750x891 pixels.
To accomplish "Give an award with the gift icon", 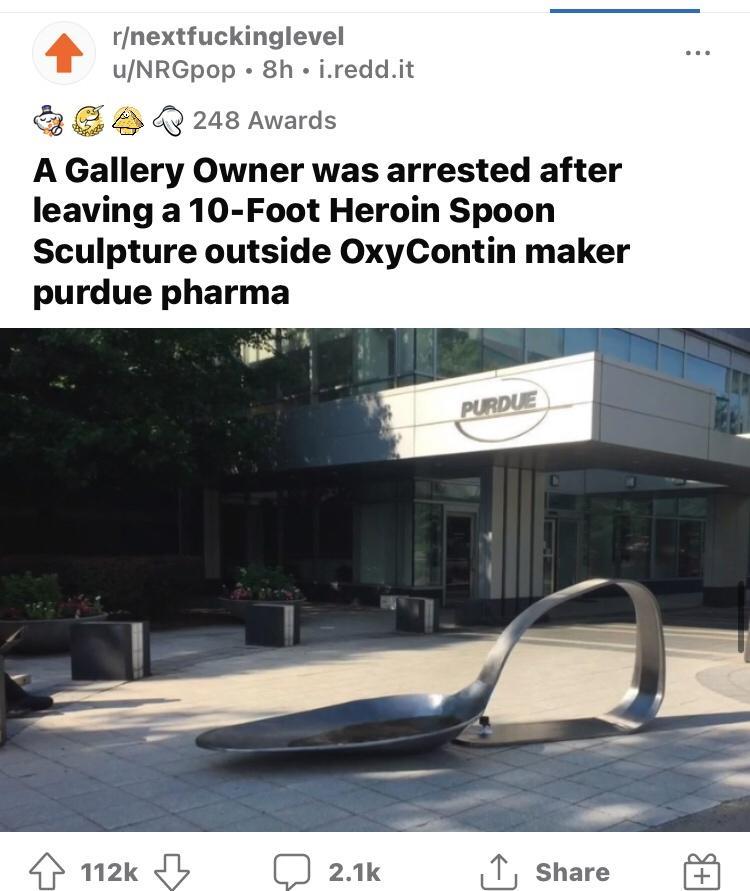I will point(703,871).
